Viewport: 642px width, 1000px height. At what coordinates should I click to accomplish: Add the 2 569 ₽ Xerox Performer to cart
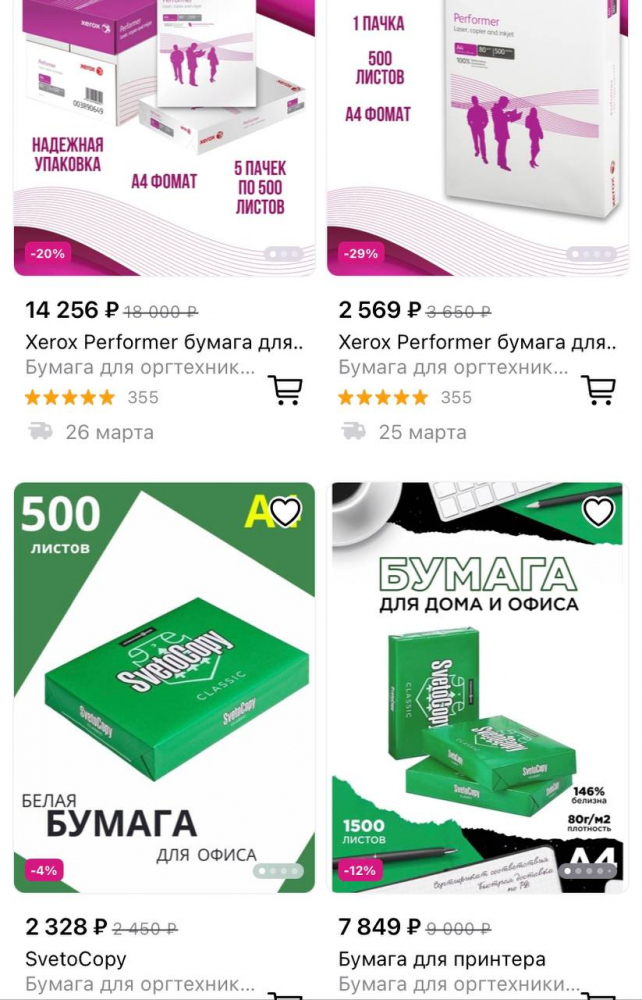(x=599, y=390)
